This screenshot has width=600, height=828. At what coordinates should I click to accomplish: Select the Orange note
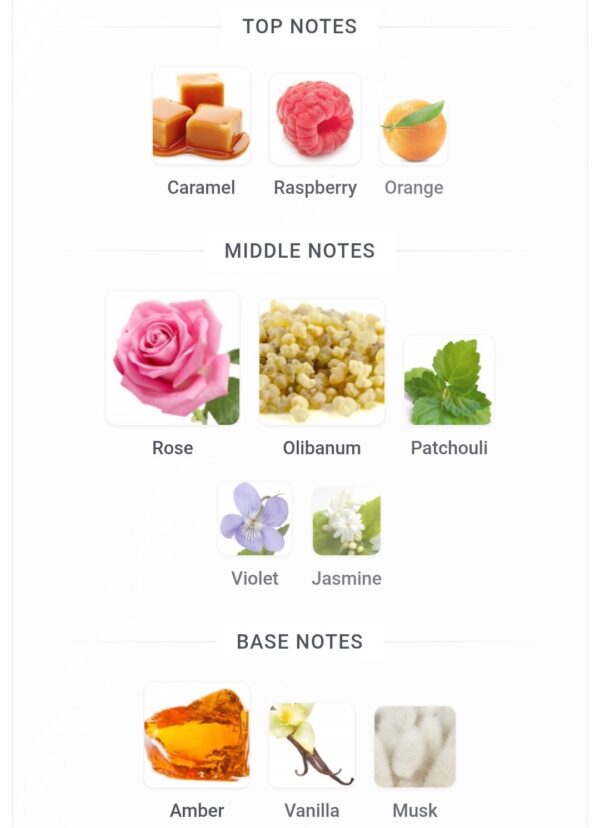(x=414, y=131)
